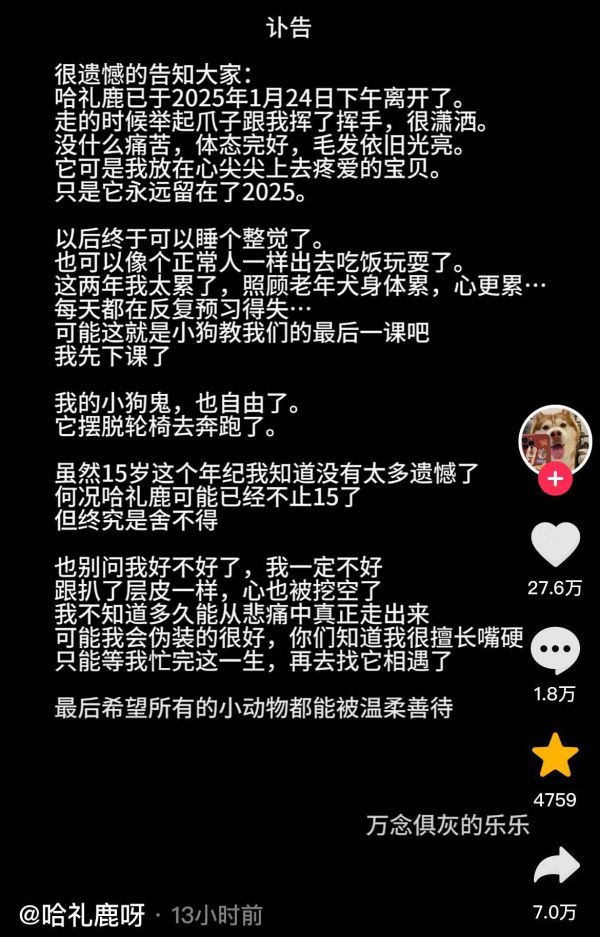The height and width of the screenshot is (937, 600).
Task: Share this post using the arrow icon
Action: tap(555, 866)
